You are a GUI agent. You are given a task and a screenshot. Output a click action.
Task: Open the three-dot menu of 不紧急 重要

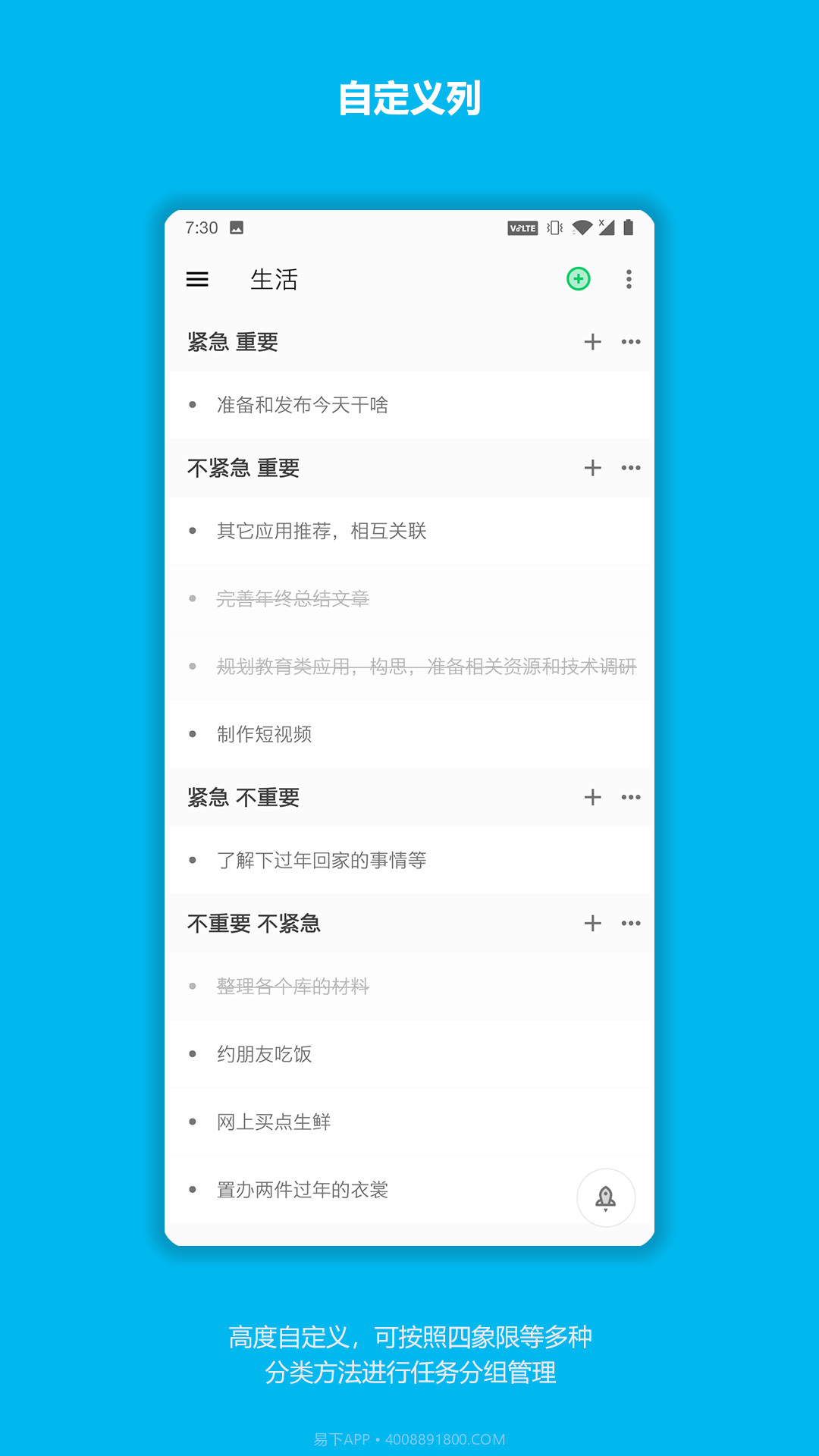(629, 468)
